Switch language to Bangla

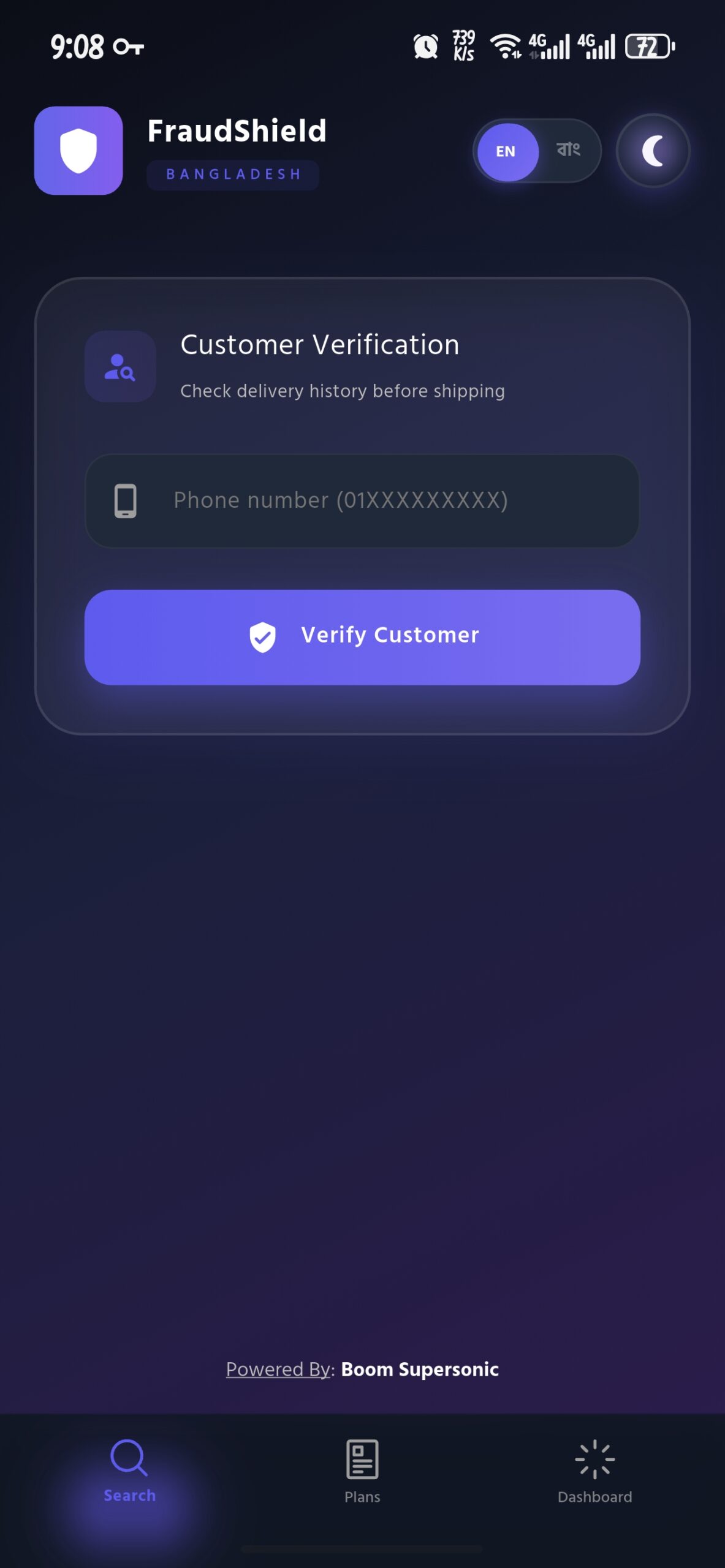(x=568, y=150)
